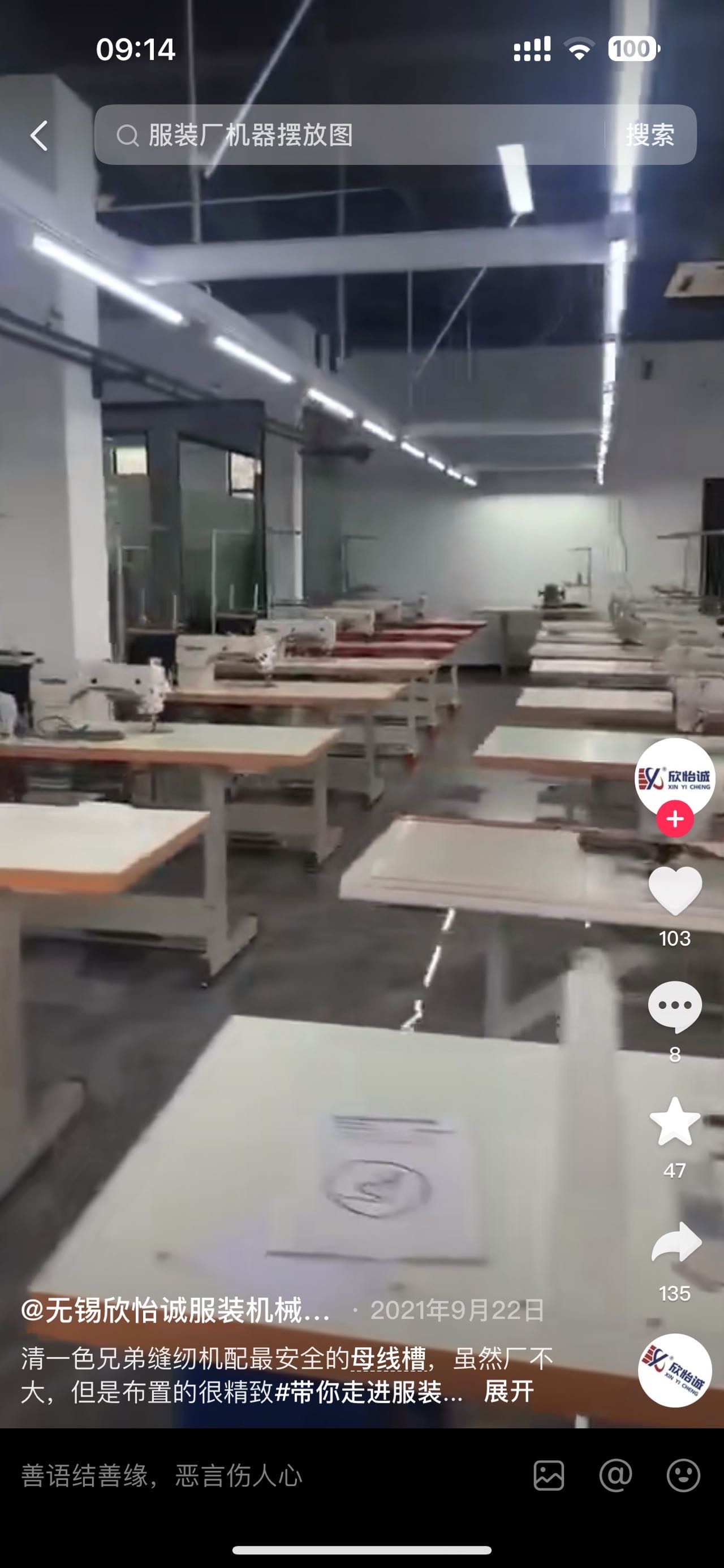Open the comments bubble
Screen dimensions: 724x1568
click(x=675, y=1007)
